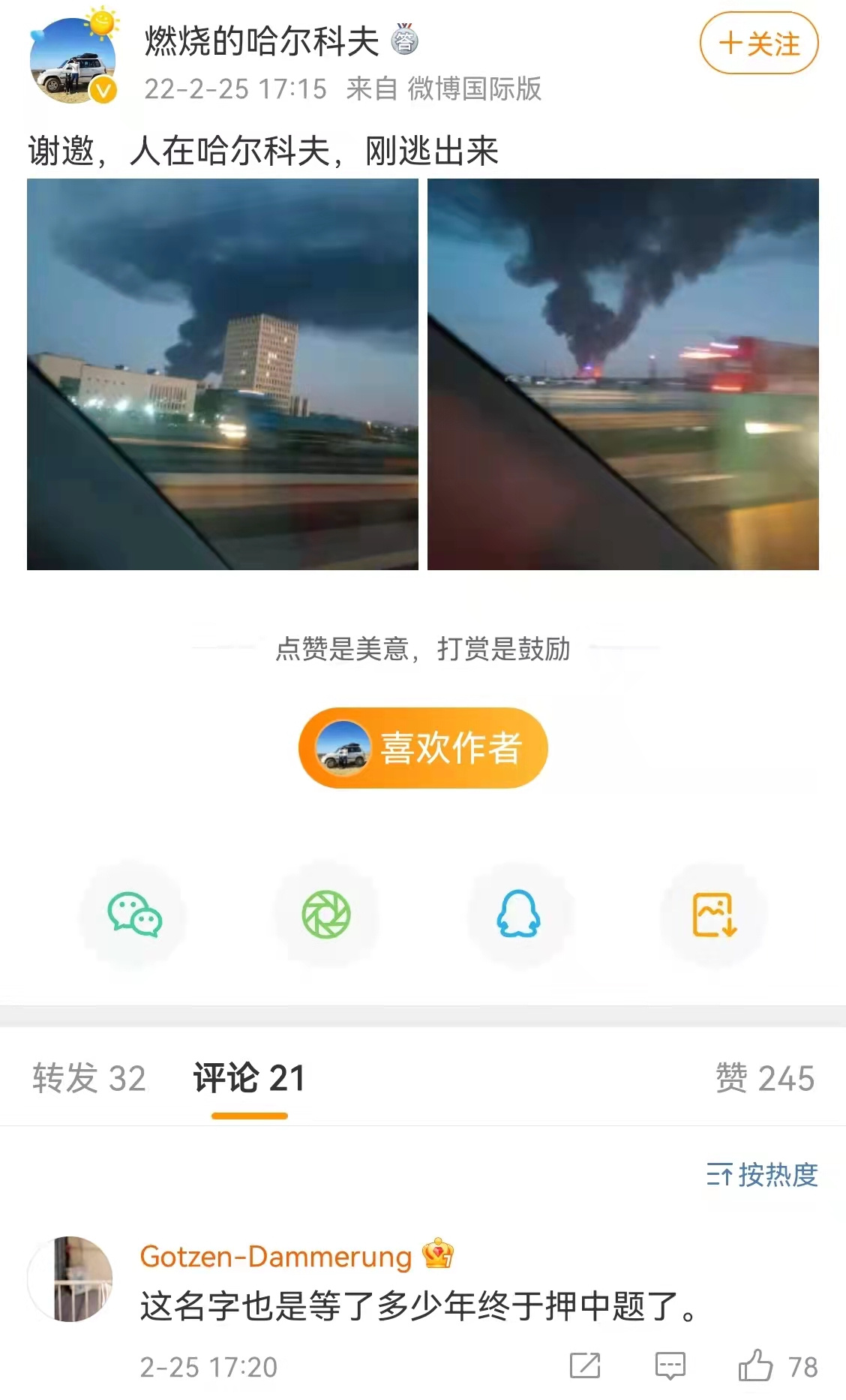Share the post to WeChat
Image resolution: width=846 pixels, height=1400 pixels.
[134, 914]
